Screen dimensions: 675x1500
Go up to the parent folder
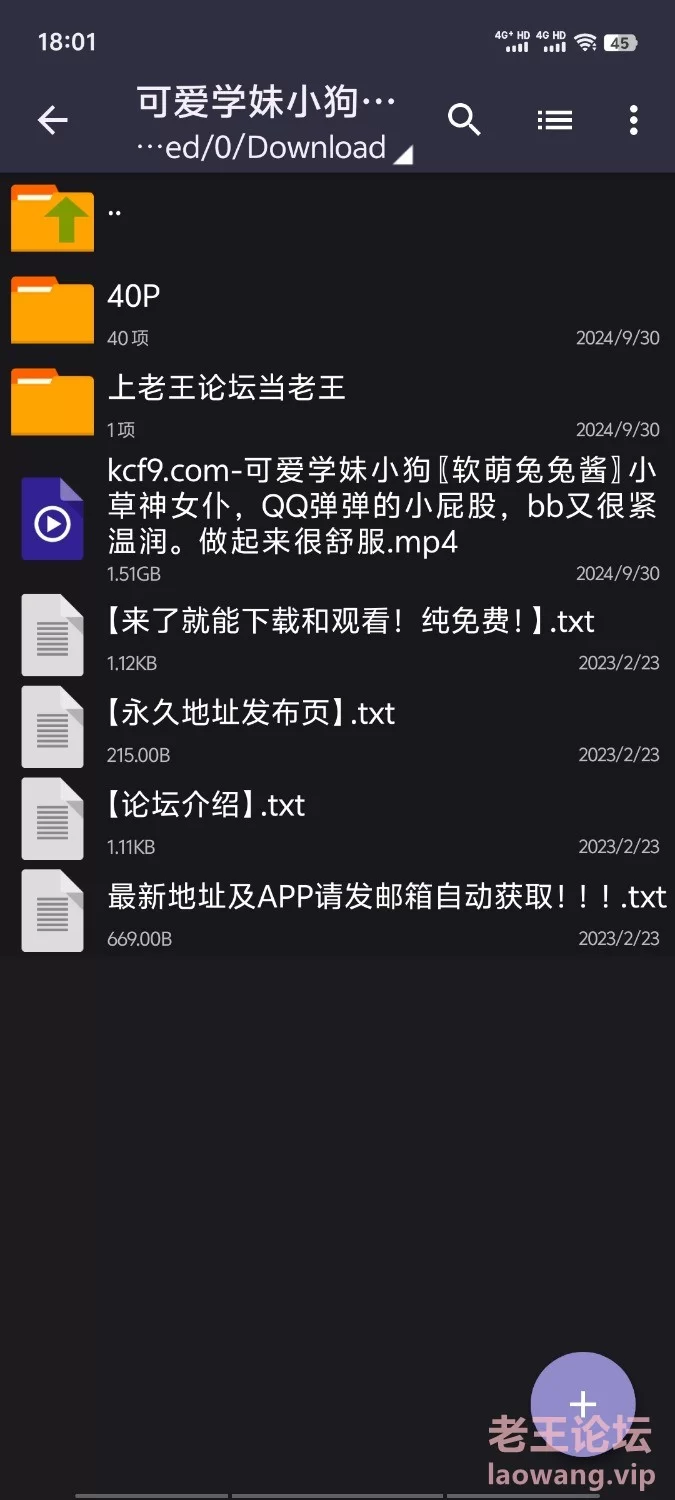[337, 217]
